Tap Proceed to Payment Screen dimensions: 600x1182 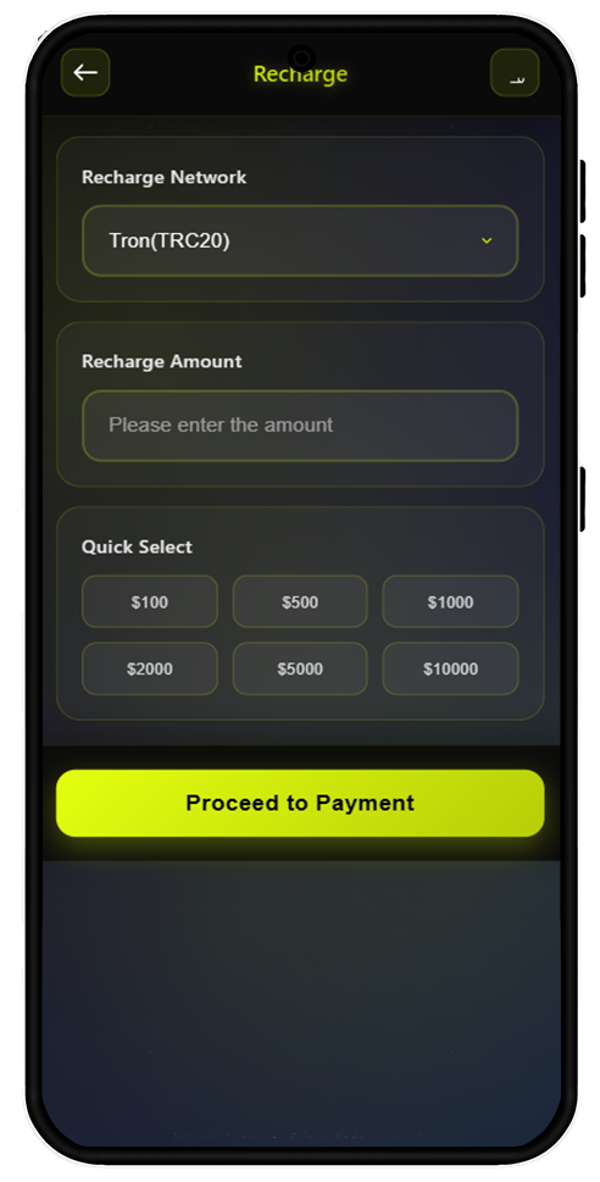tap(300, 803)
